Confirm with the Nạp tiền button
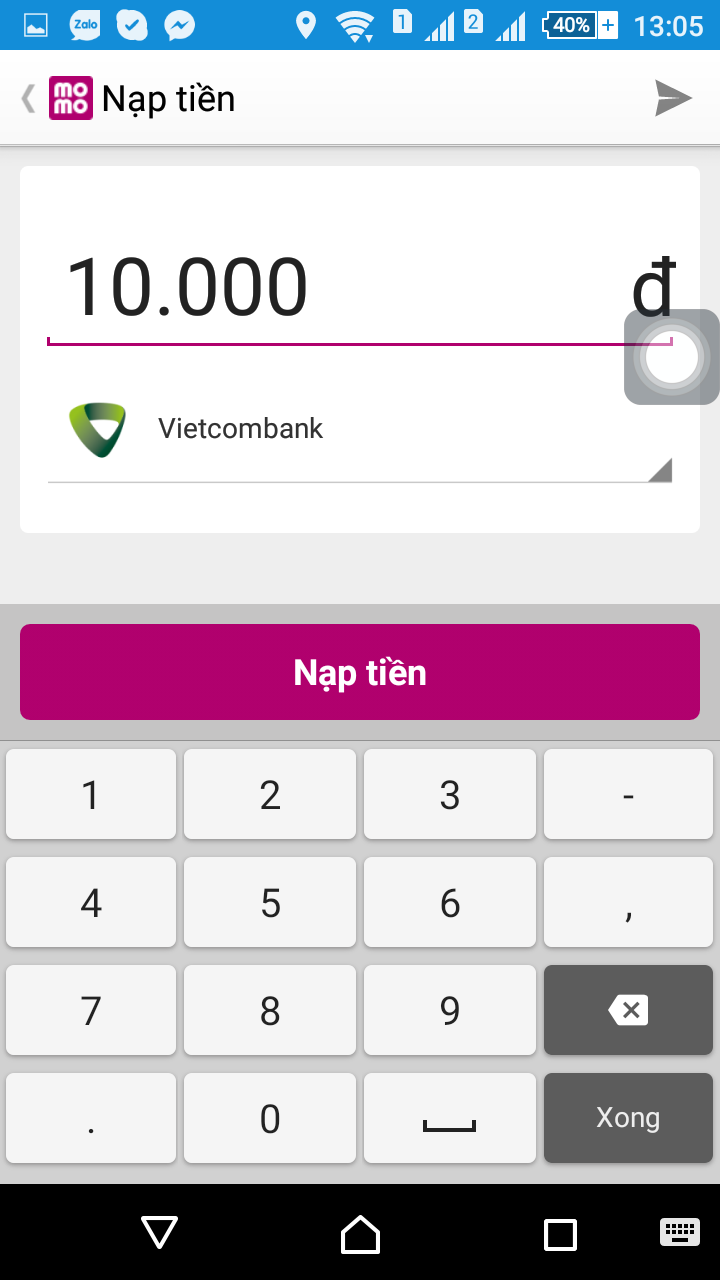This screenshot has width=720, height=1280. [360, 672]
